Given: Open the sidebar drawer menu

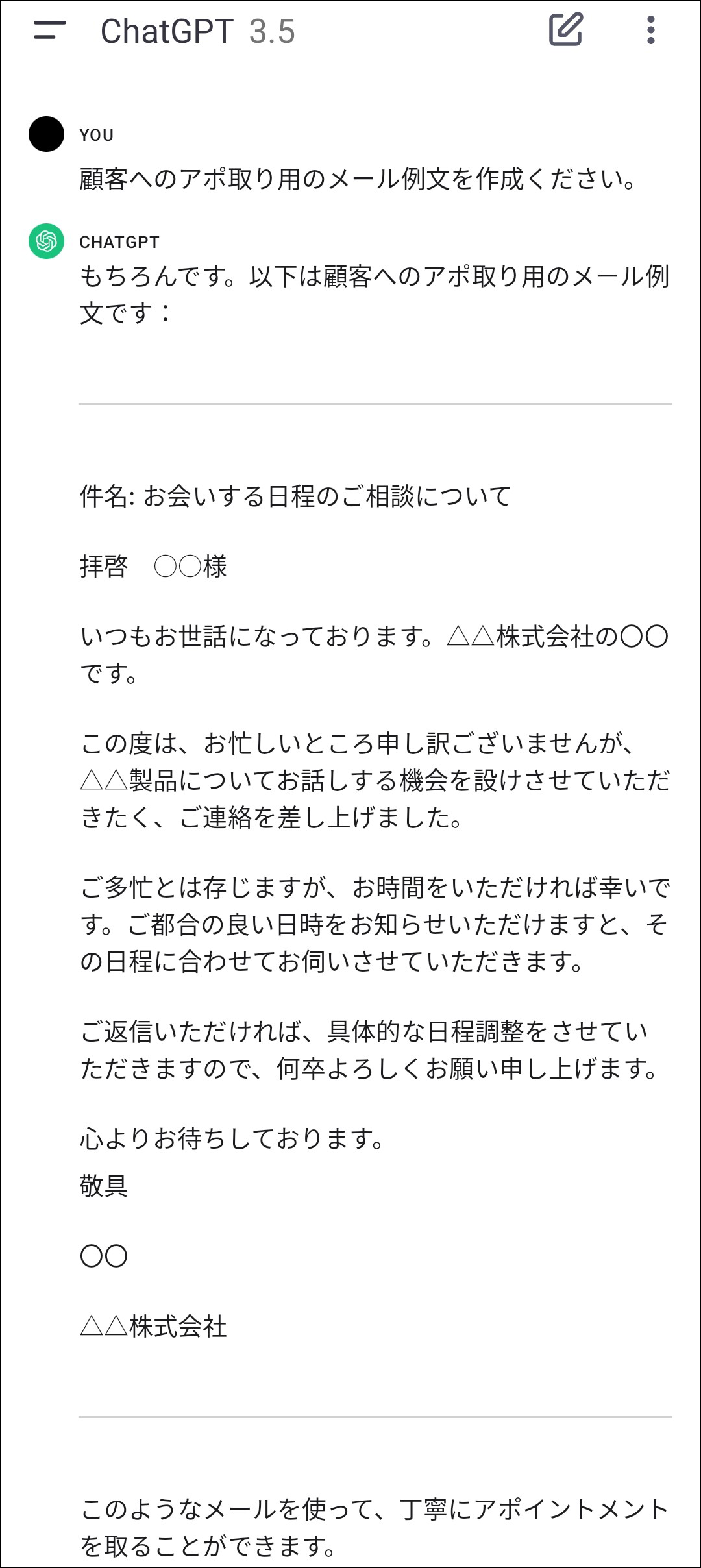Looking at the screenshot, I should coord(49,31).
